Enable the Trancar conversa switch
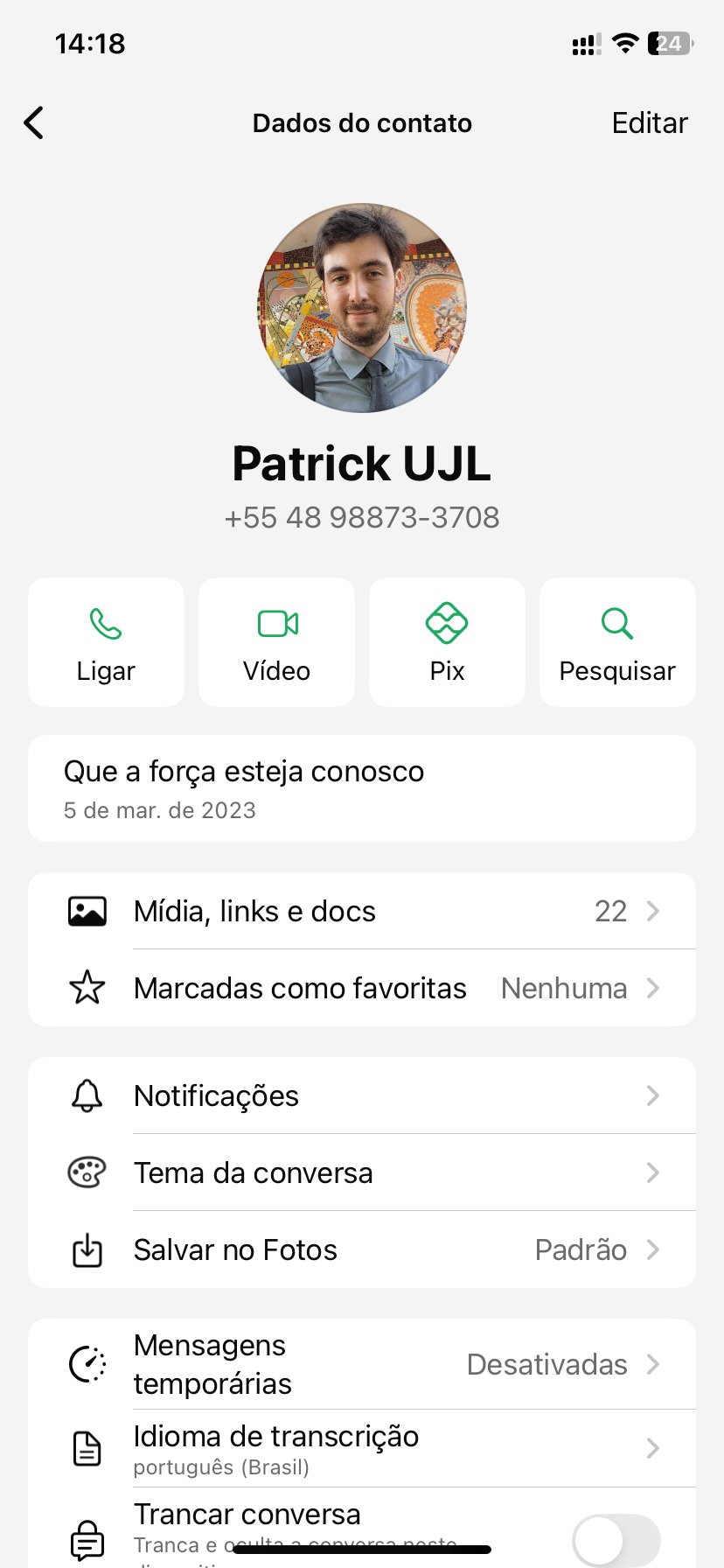Viewport: 724px width, 1568px height. click(616, 1540)
